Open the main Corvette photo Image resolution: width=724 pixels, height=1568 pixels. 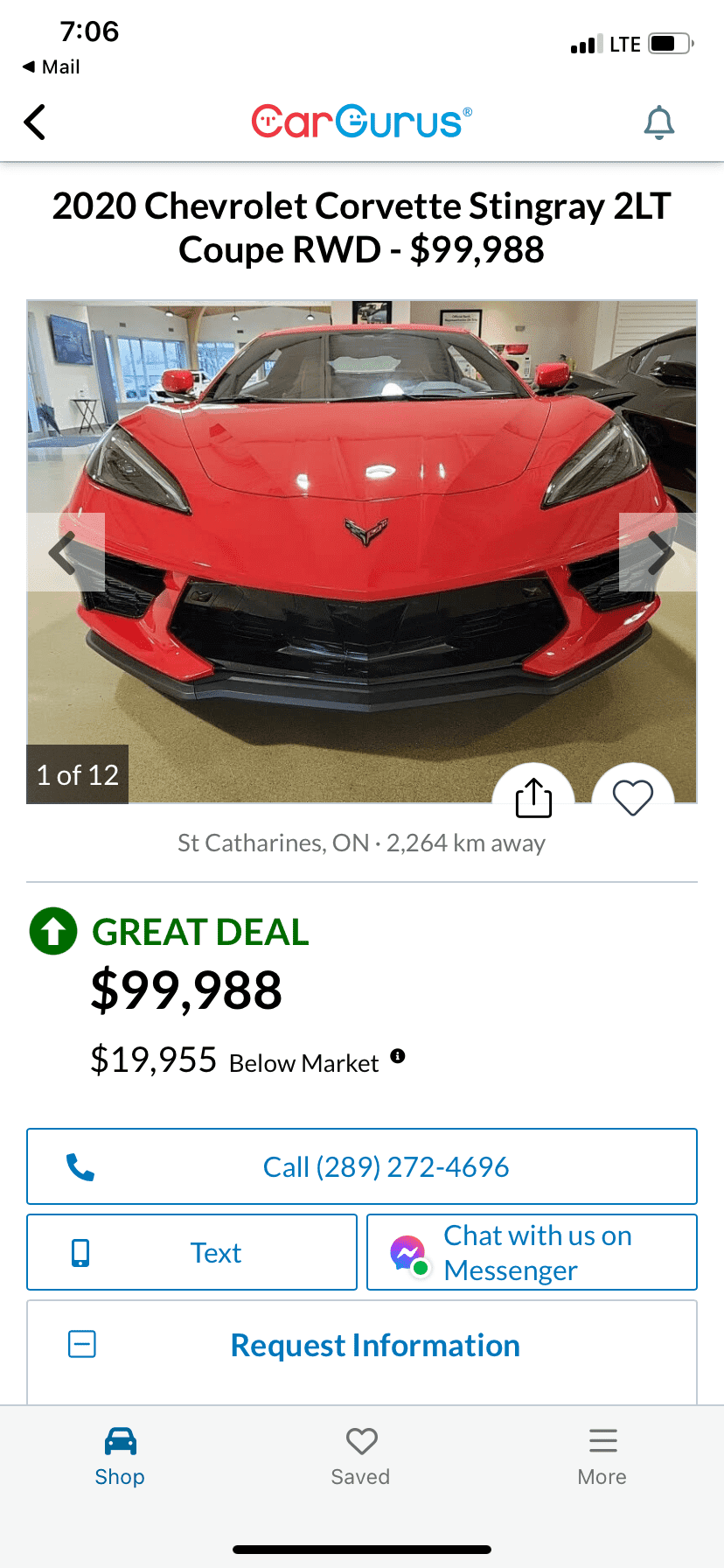(362, 490)
